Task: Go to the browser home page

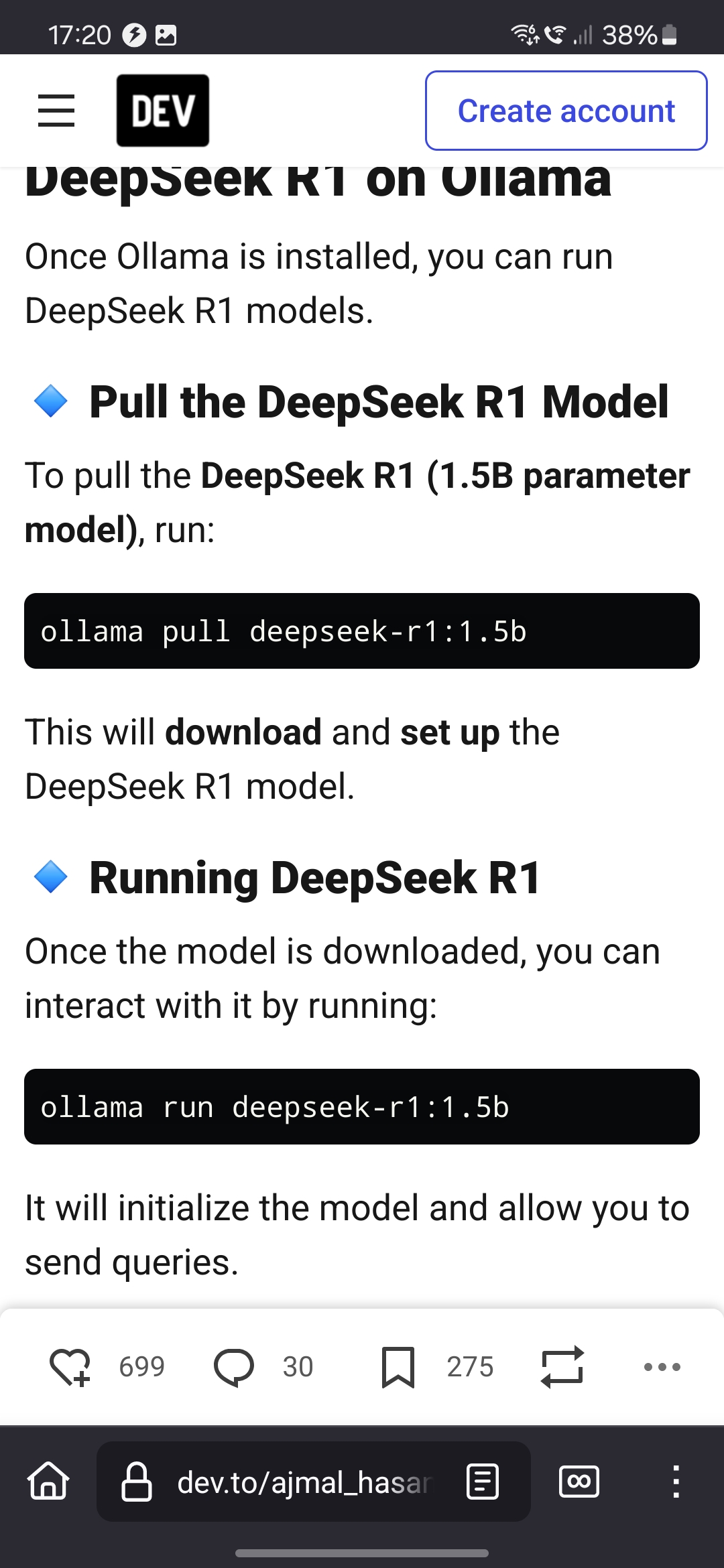Action: (48, 1482)
